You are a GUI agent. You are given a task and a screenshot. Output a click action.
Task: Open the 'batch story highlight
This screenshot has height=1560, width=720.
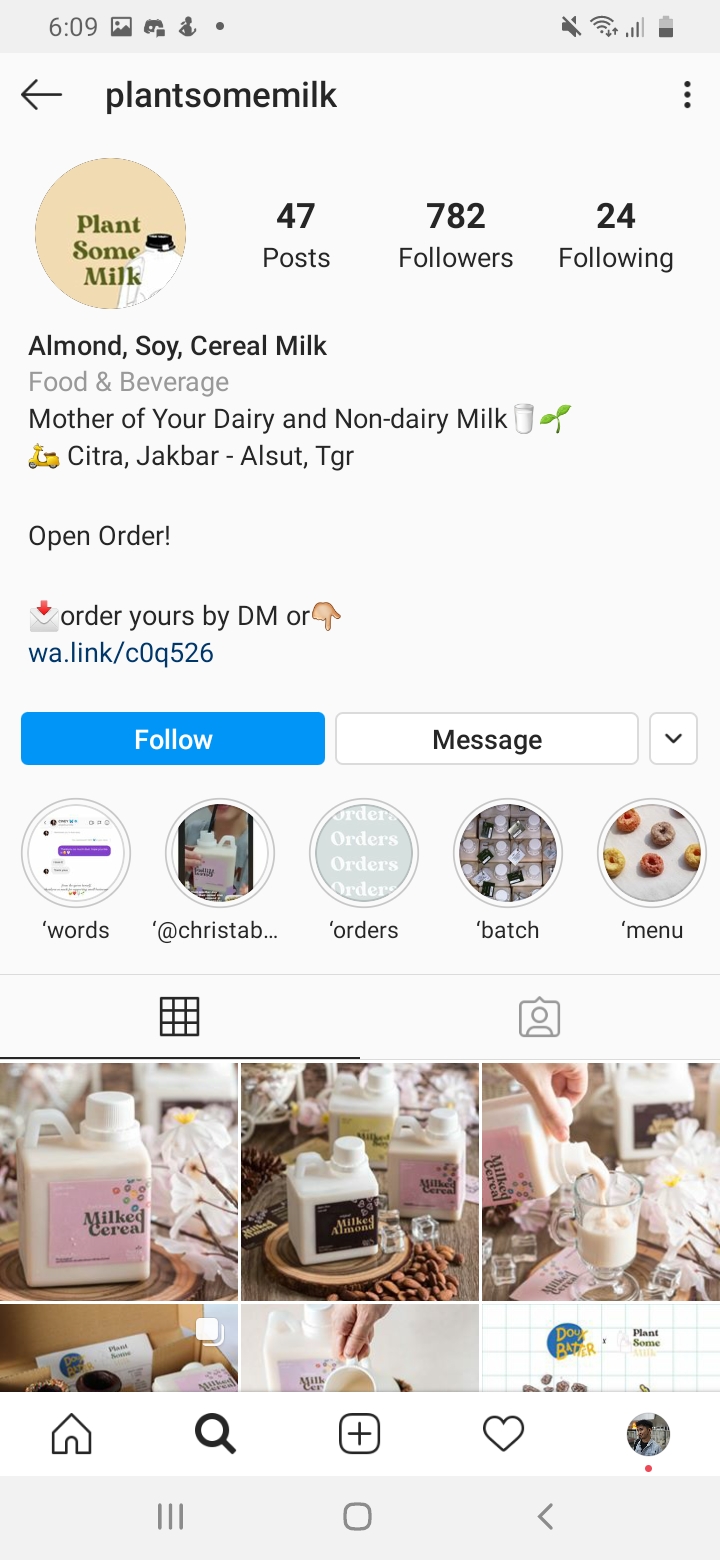(508, 853)
